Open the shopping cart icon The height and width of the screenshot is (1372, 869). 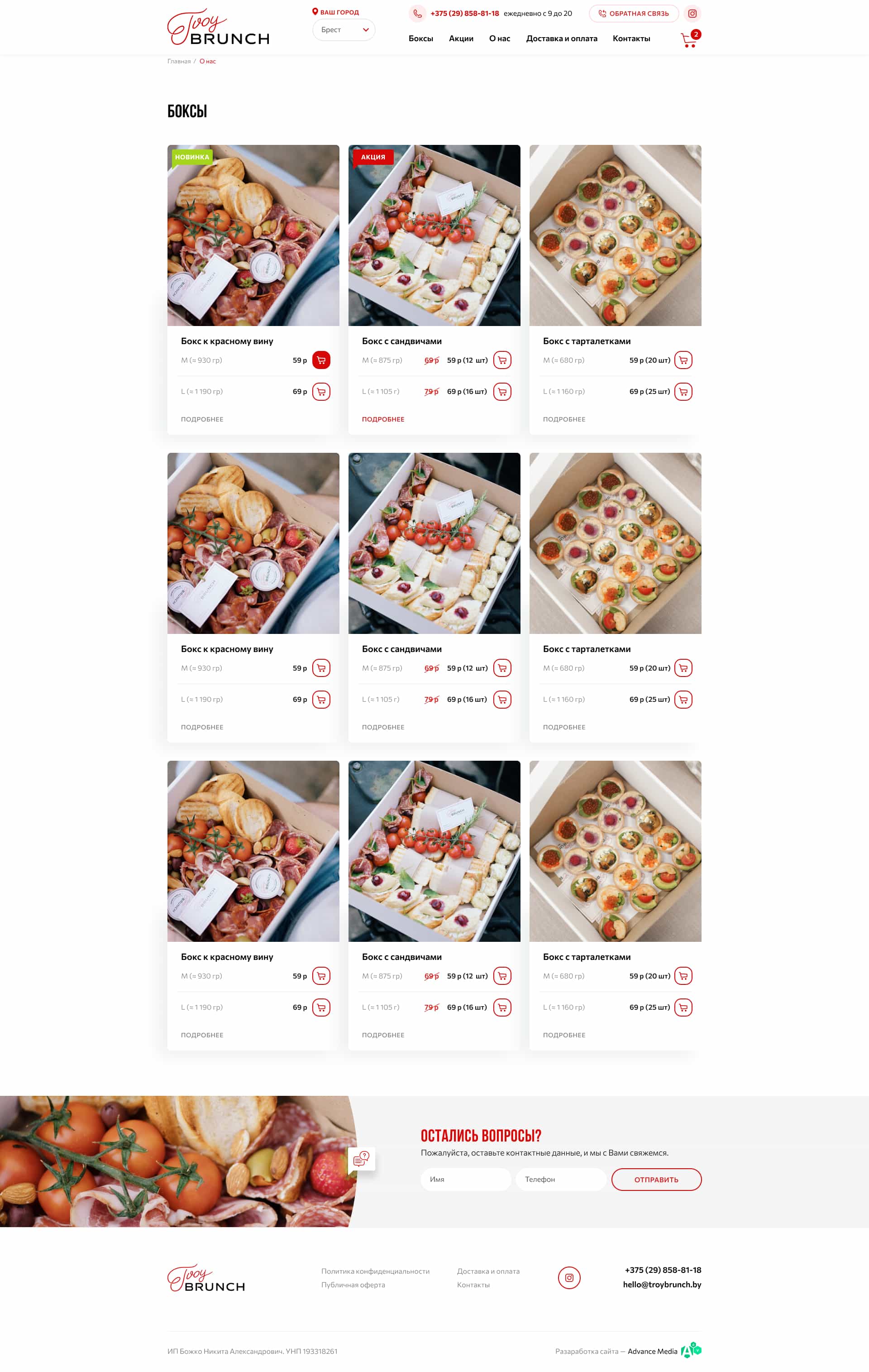coord(688,40)
